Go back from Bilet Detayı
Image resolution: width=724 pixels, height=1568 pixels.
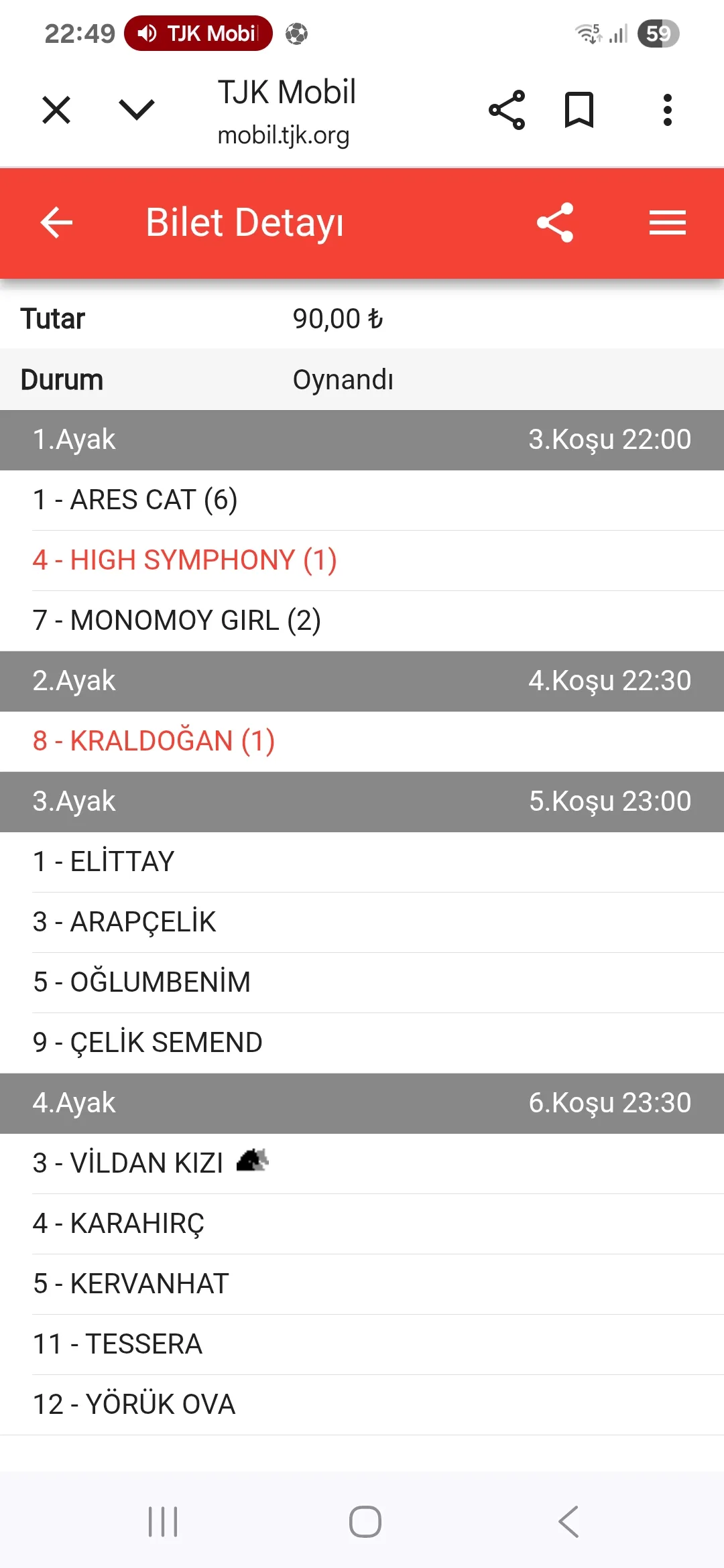56,222
